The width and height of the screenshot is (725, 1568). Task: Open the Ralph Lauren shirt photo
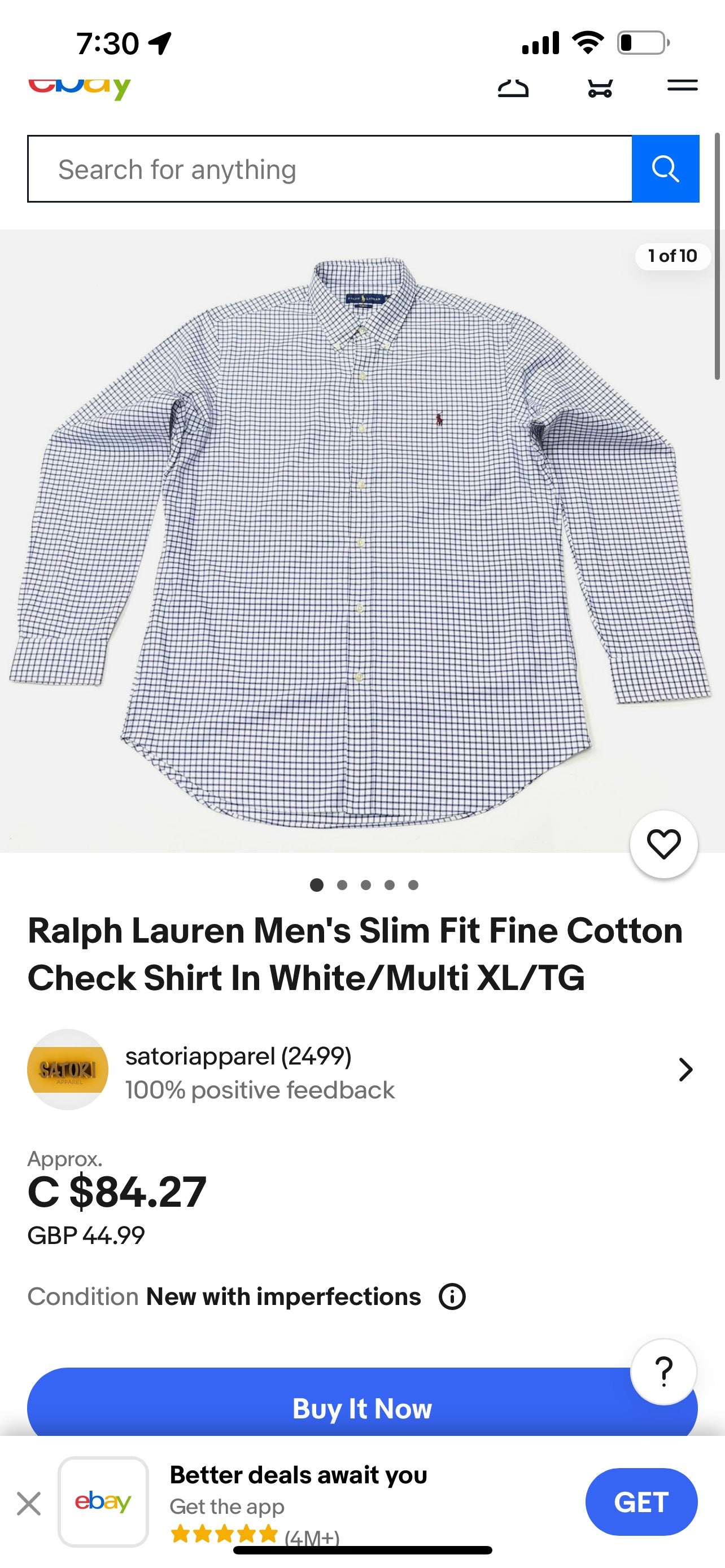tap(359, 542)
